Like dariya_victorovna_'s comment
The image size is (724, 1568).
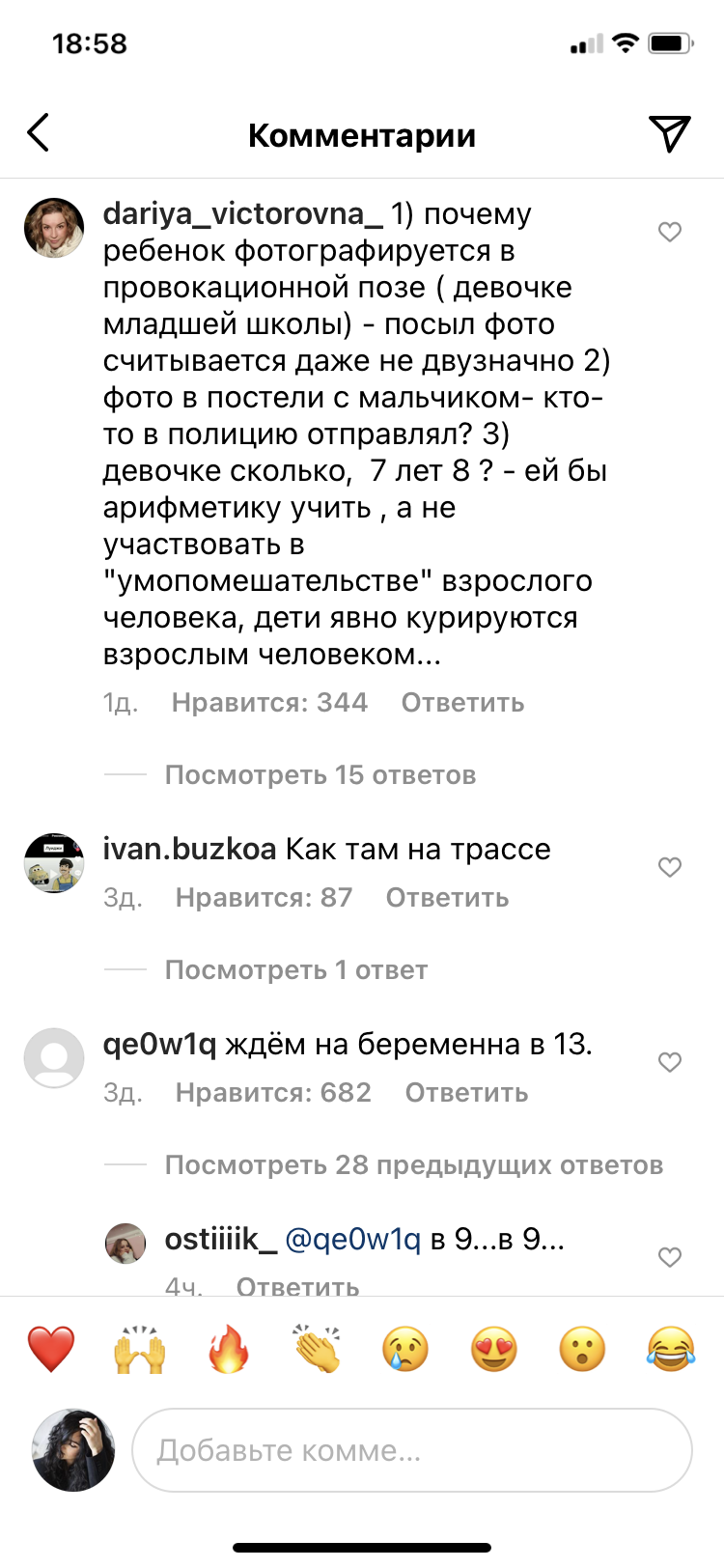coord(670,232)
